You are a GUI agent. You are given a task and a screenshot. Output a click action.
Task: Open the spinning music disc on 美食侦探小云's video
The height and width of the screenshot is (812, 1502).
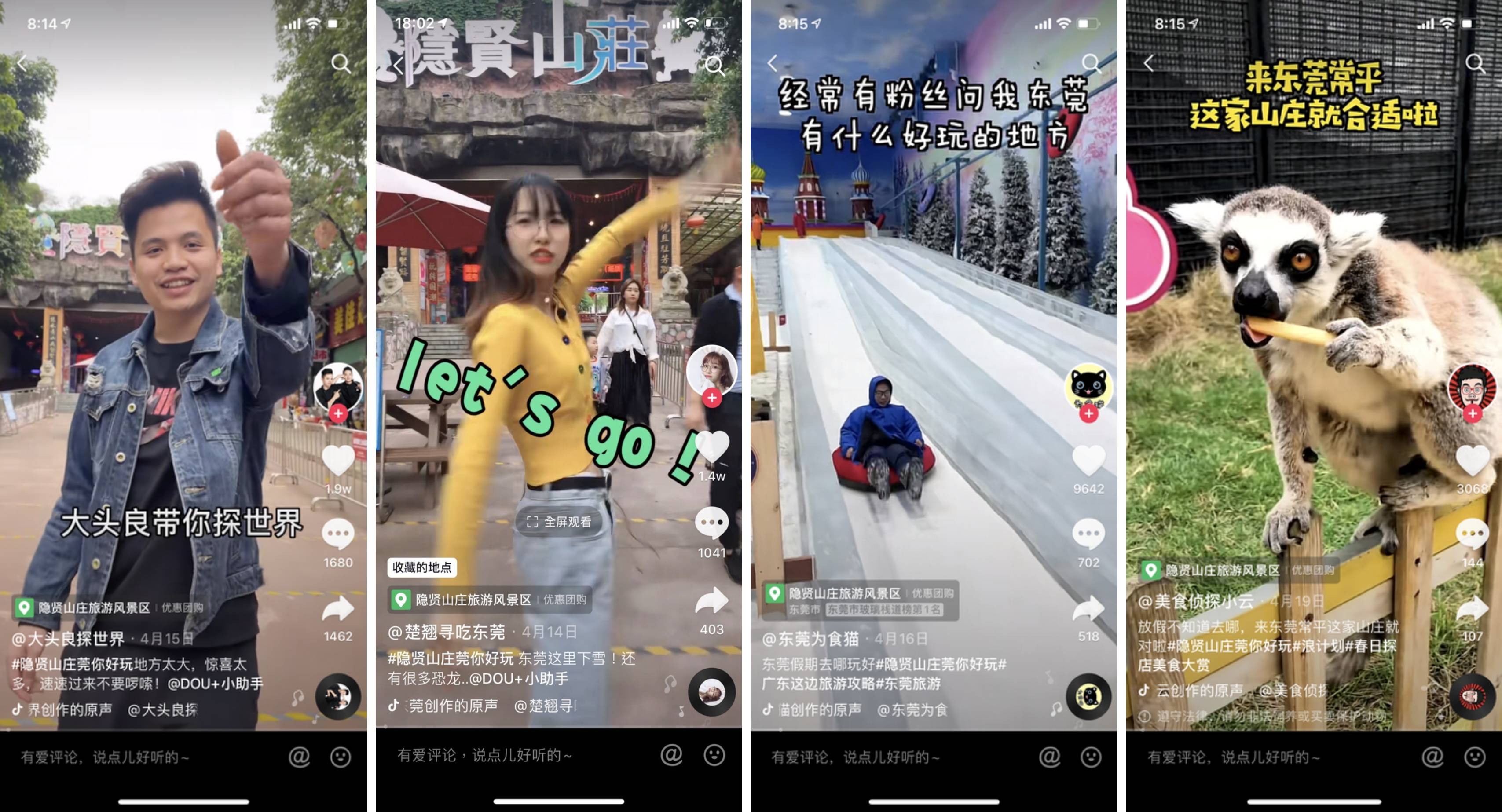(1472, 697)
